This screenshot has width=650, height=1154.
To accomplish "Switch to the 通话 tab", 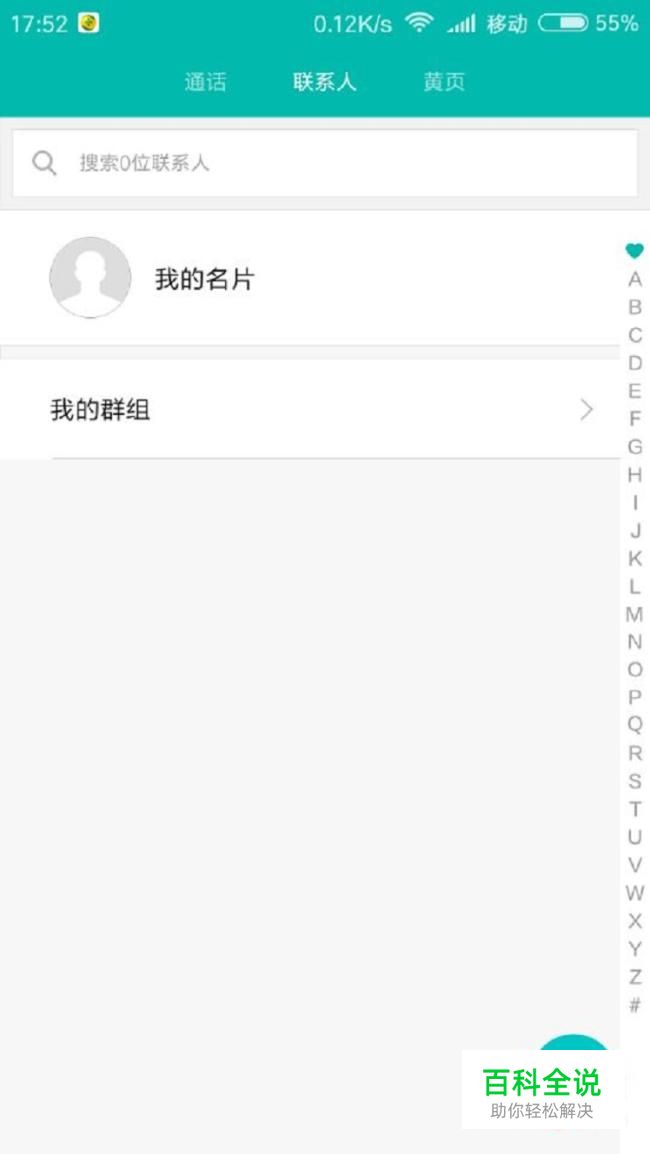I will pos(205,82).
